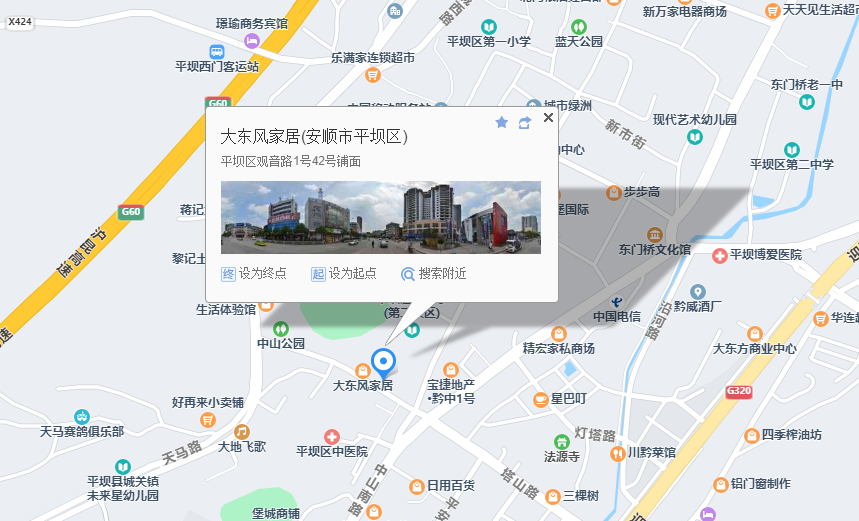This screenshot has height=521, width=859.
Task: Search nearby places (搜索附近)
Action: pos(434,273)
